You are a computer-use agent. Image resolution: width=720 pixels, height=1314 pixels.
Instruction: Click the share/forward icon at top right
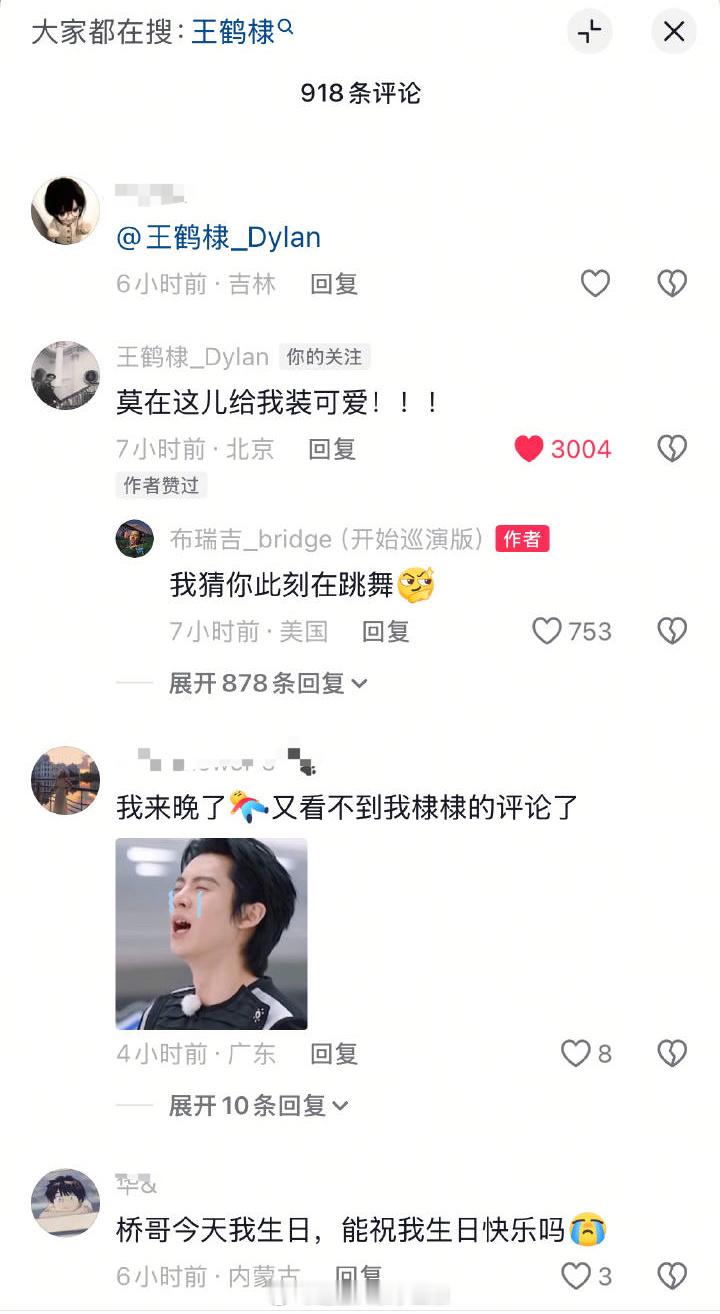pyautogui.click(x=588, y=31)
